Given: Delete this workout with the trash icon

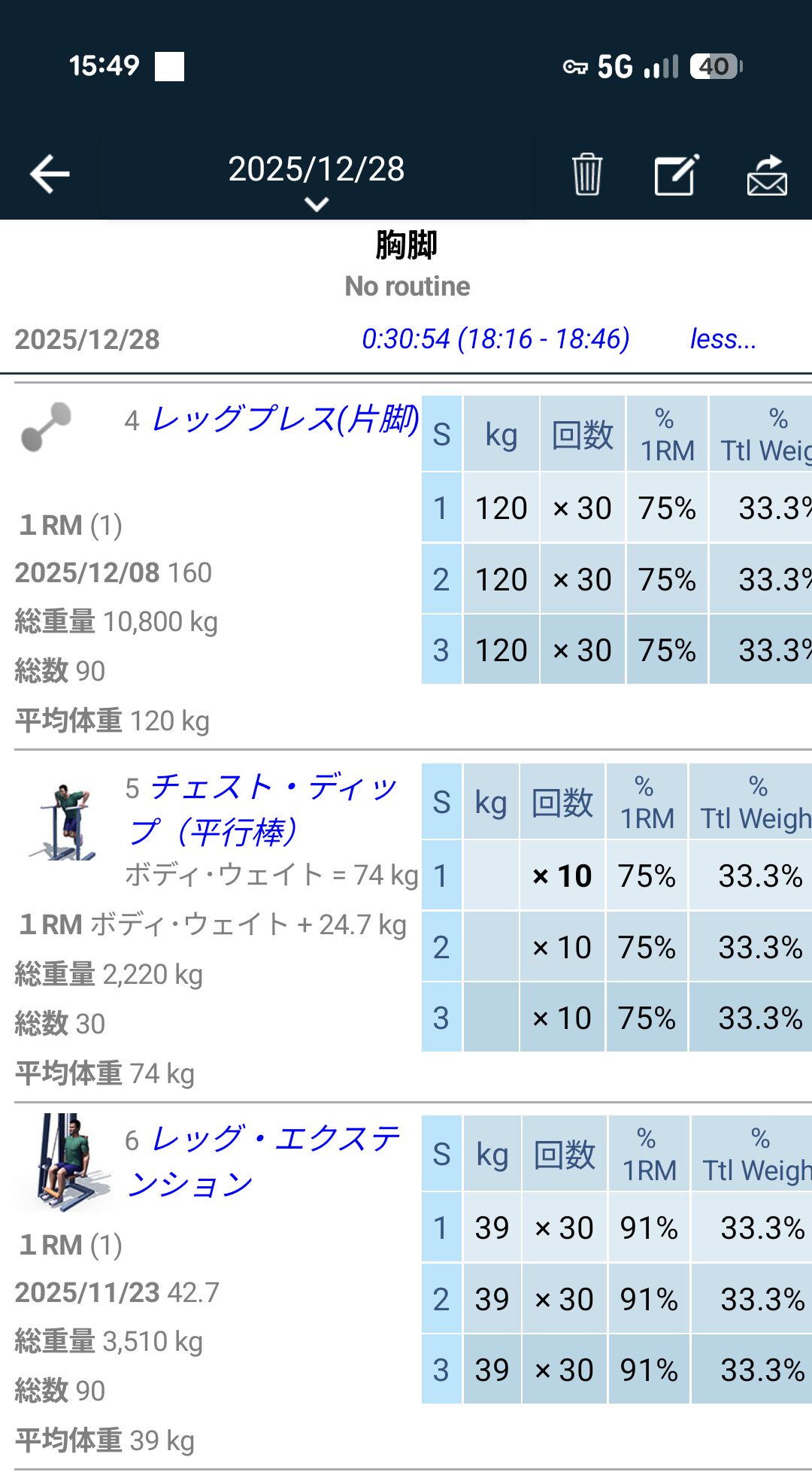Looking at the screenshot, I should [586, 175].
